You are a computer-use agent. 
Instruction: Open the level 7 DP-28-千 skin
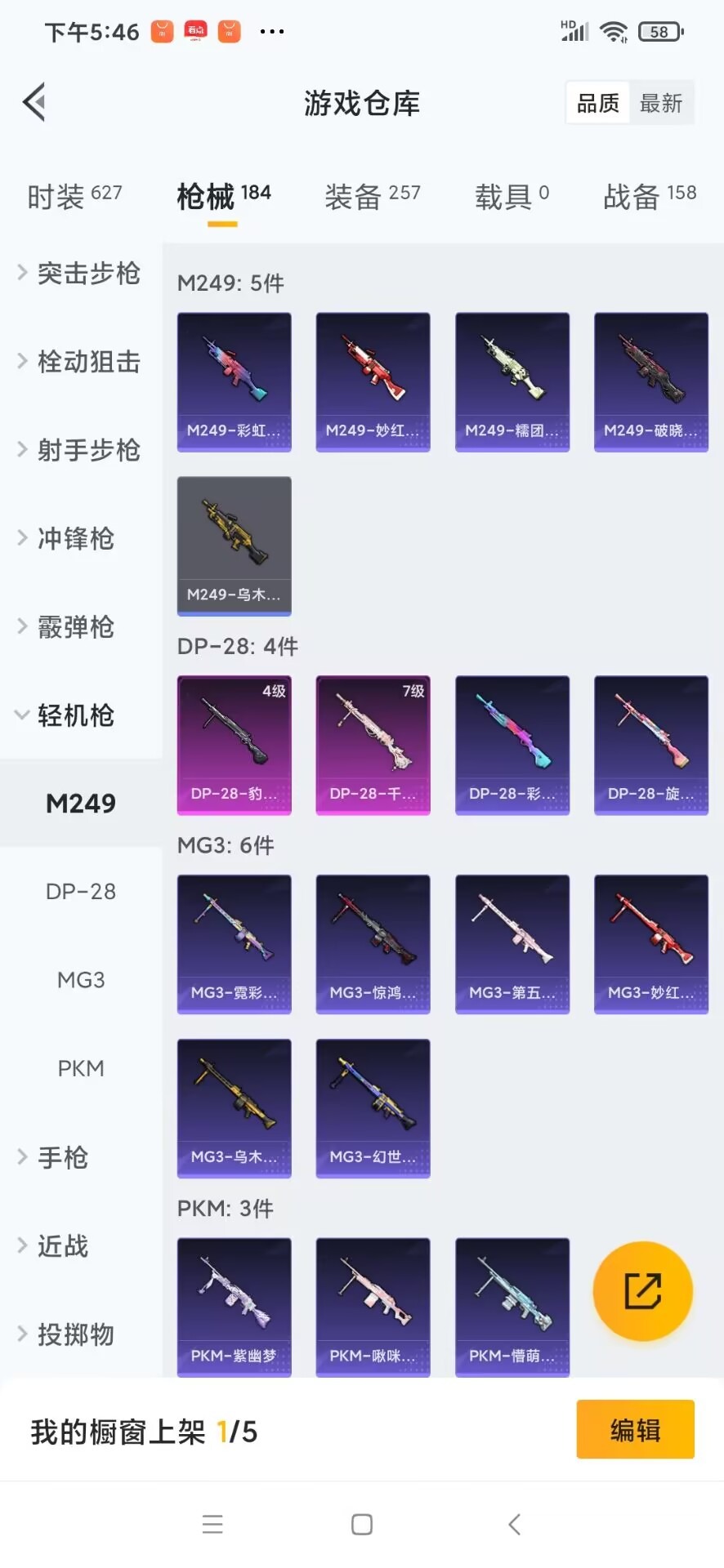click(373, 745)
